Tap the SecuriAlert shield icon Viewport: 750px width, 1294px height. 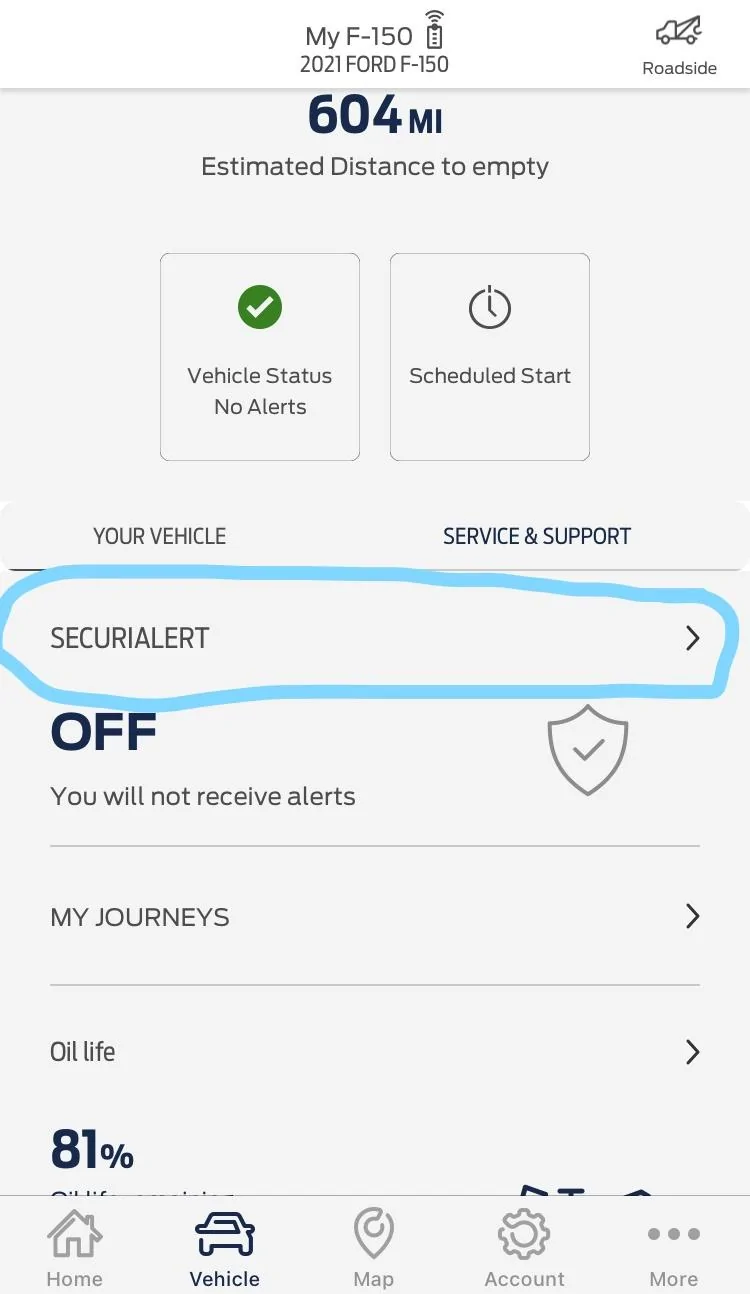[588, 748]
